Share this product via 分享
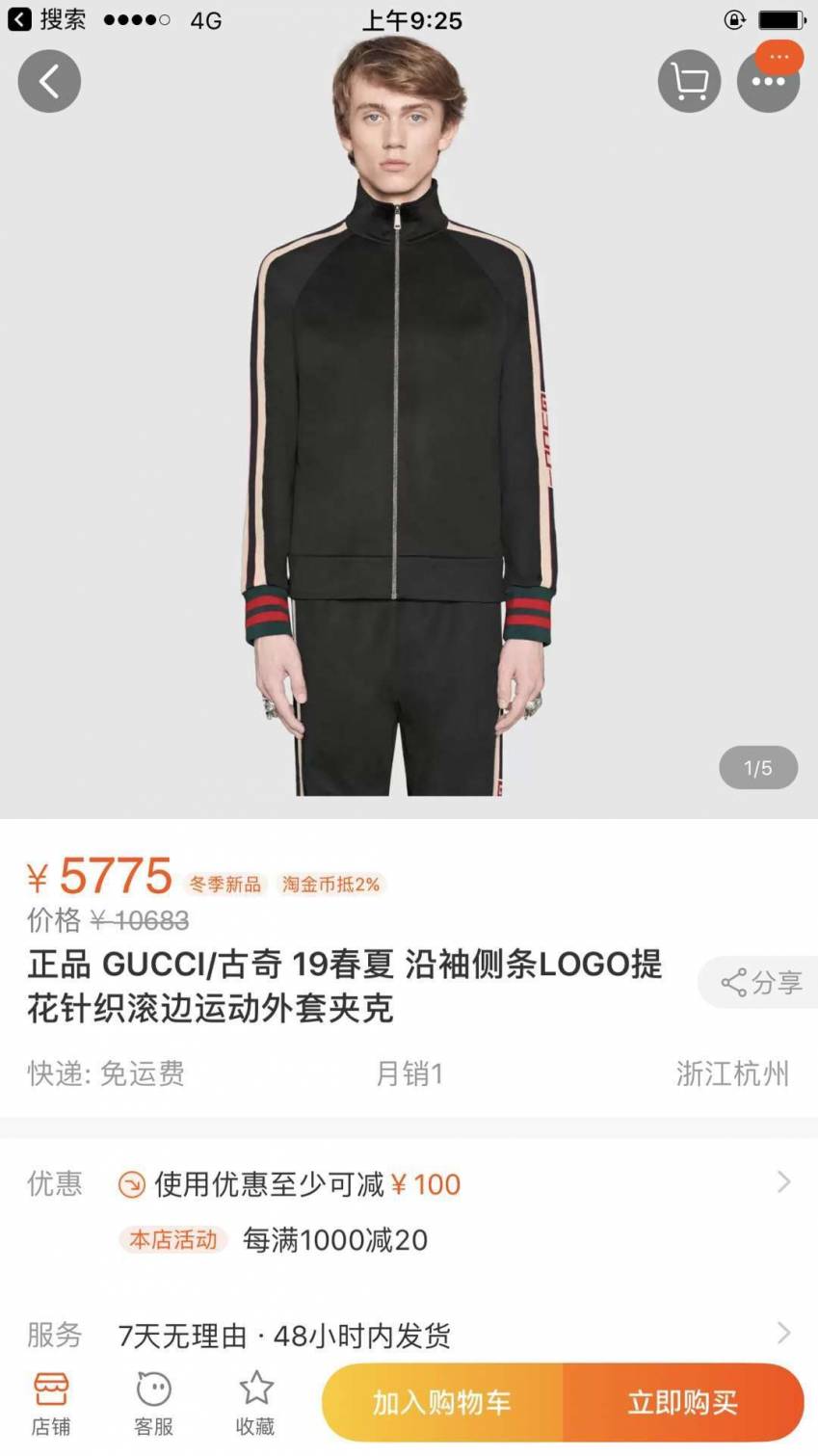The image size is (818, 1456). click(759, 982)
